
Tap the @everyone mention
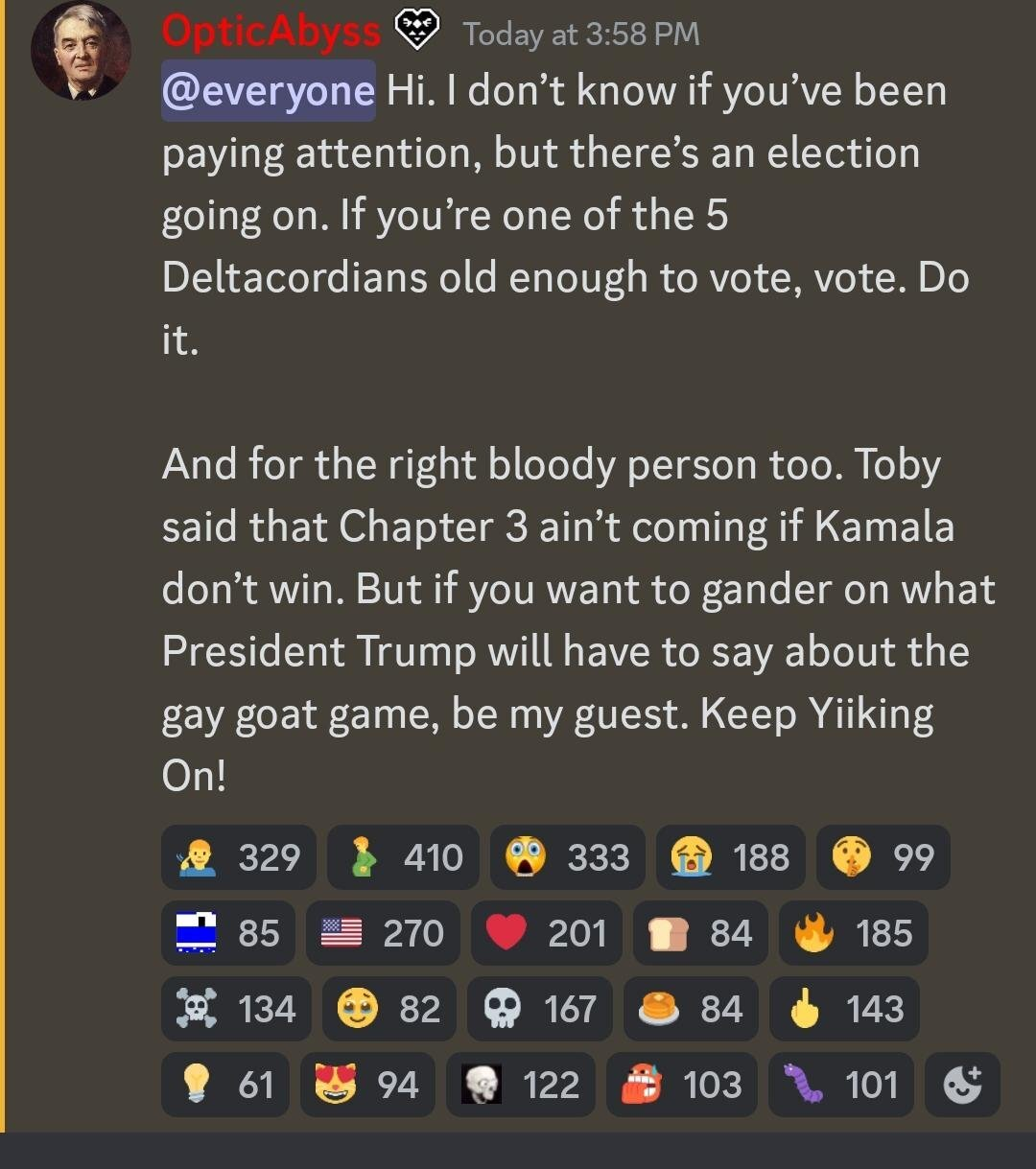[268, 91]
